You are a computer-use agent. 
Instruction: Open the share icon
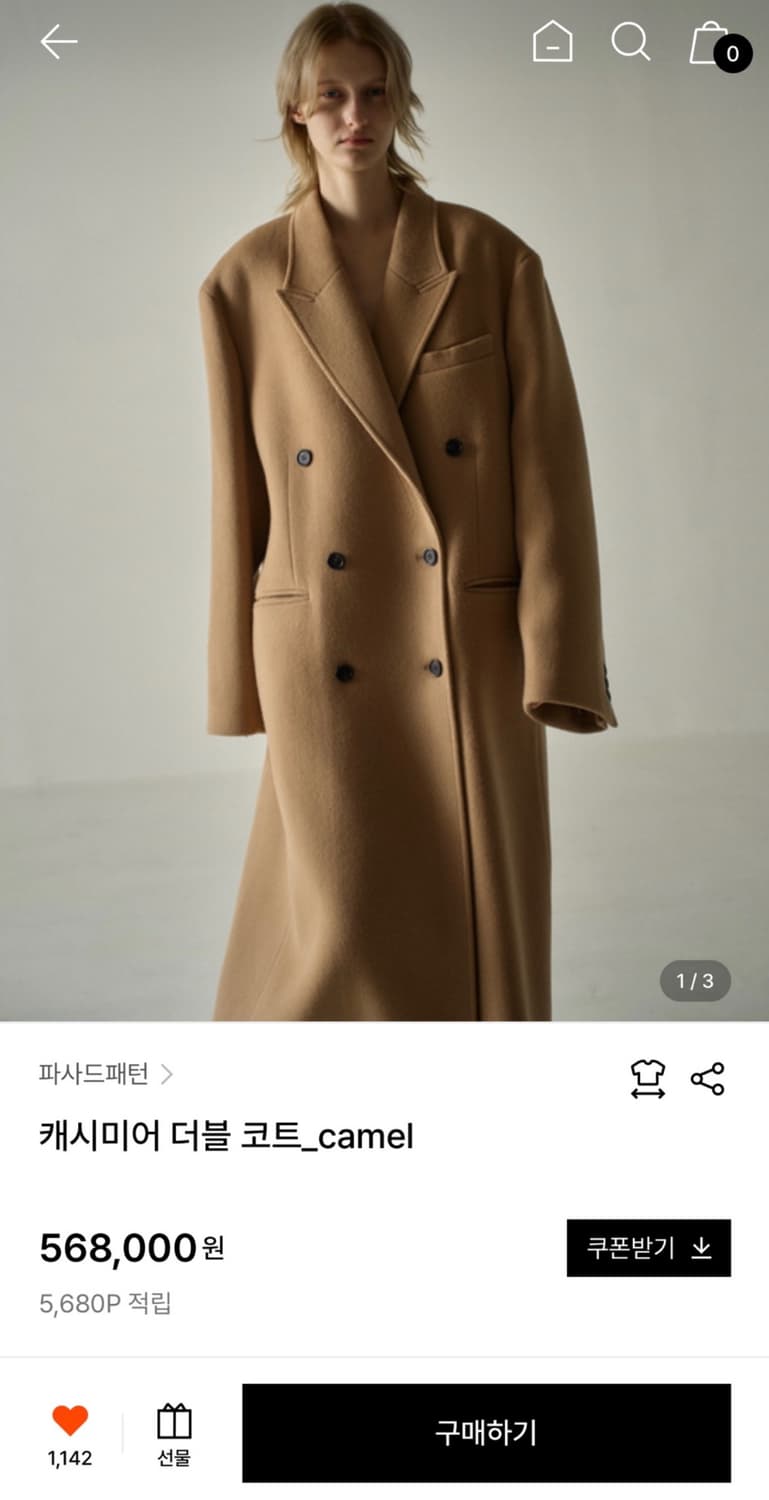click(x=708, y=1080)
